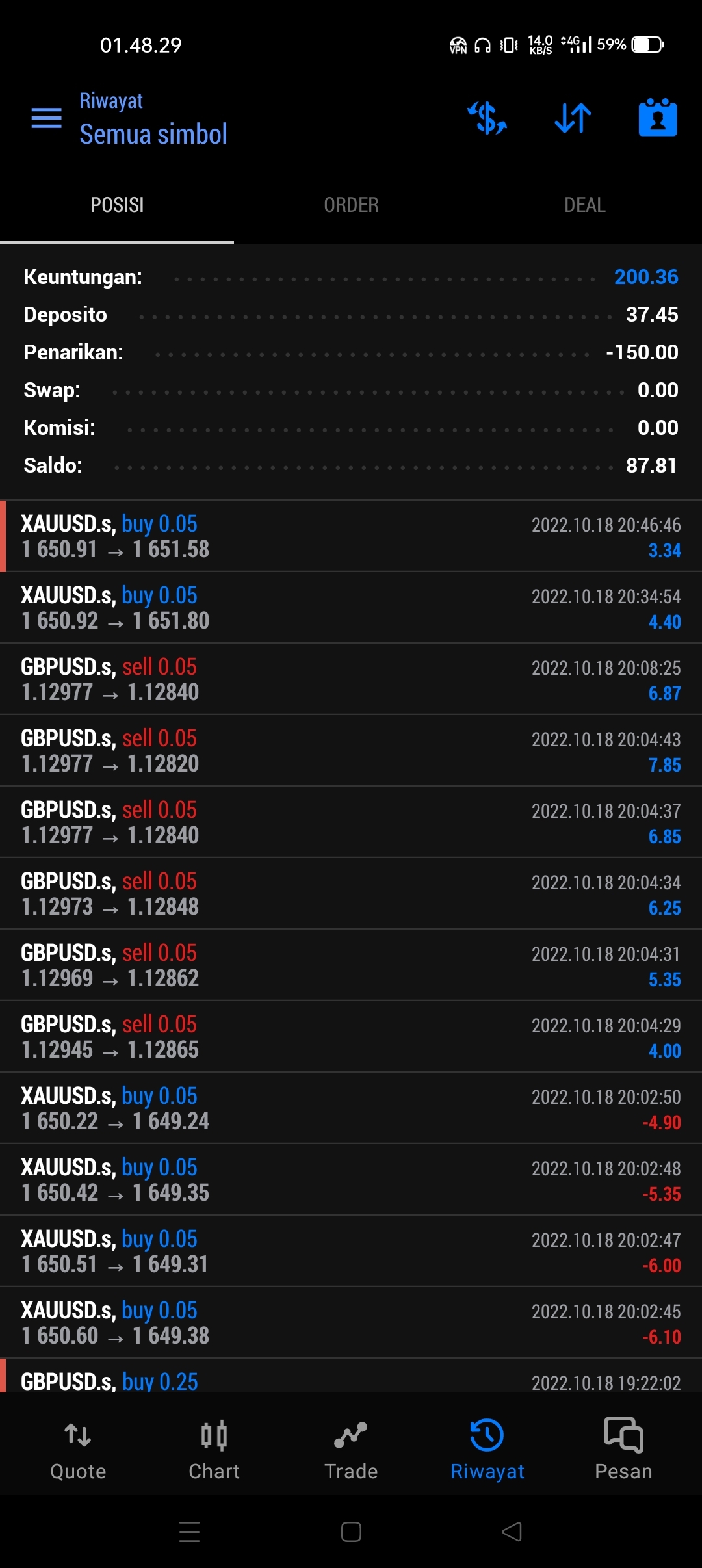Expand GBPUSD.s sell position with profit 7.85

pyautogui.click(x=351, y=751)
